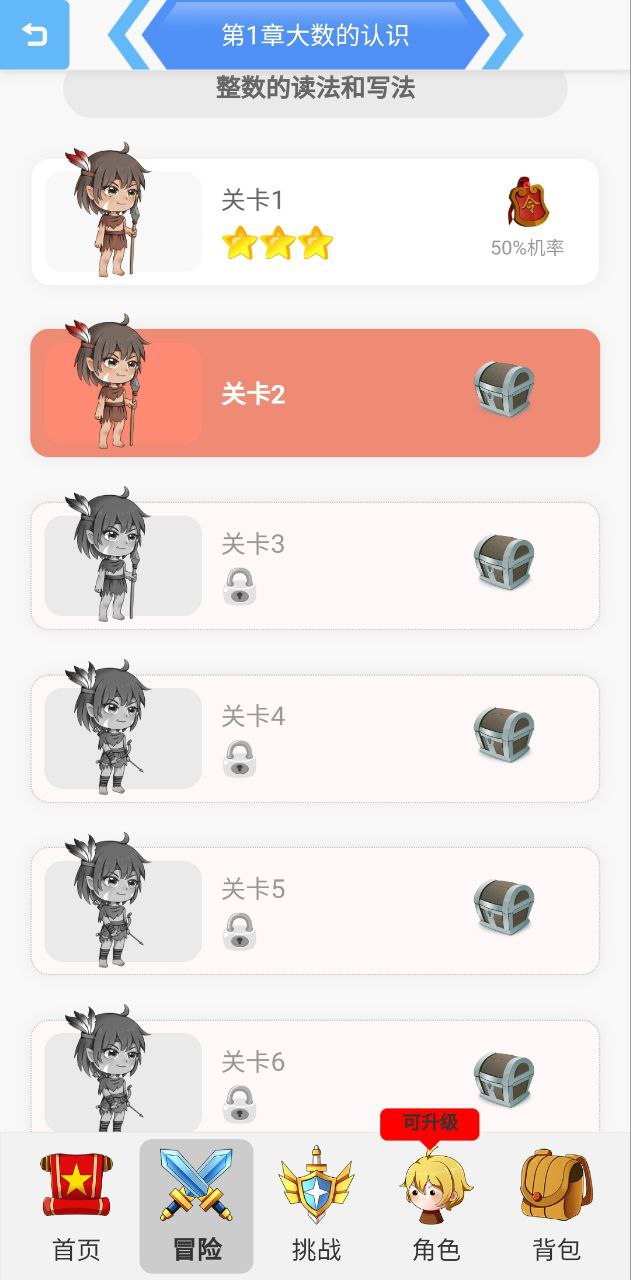
Task: Go to the 角色 tab
Action: point(436,1206)
